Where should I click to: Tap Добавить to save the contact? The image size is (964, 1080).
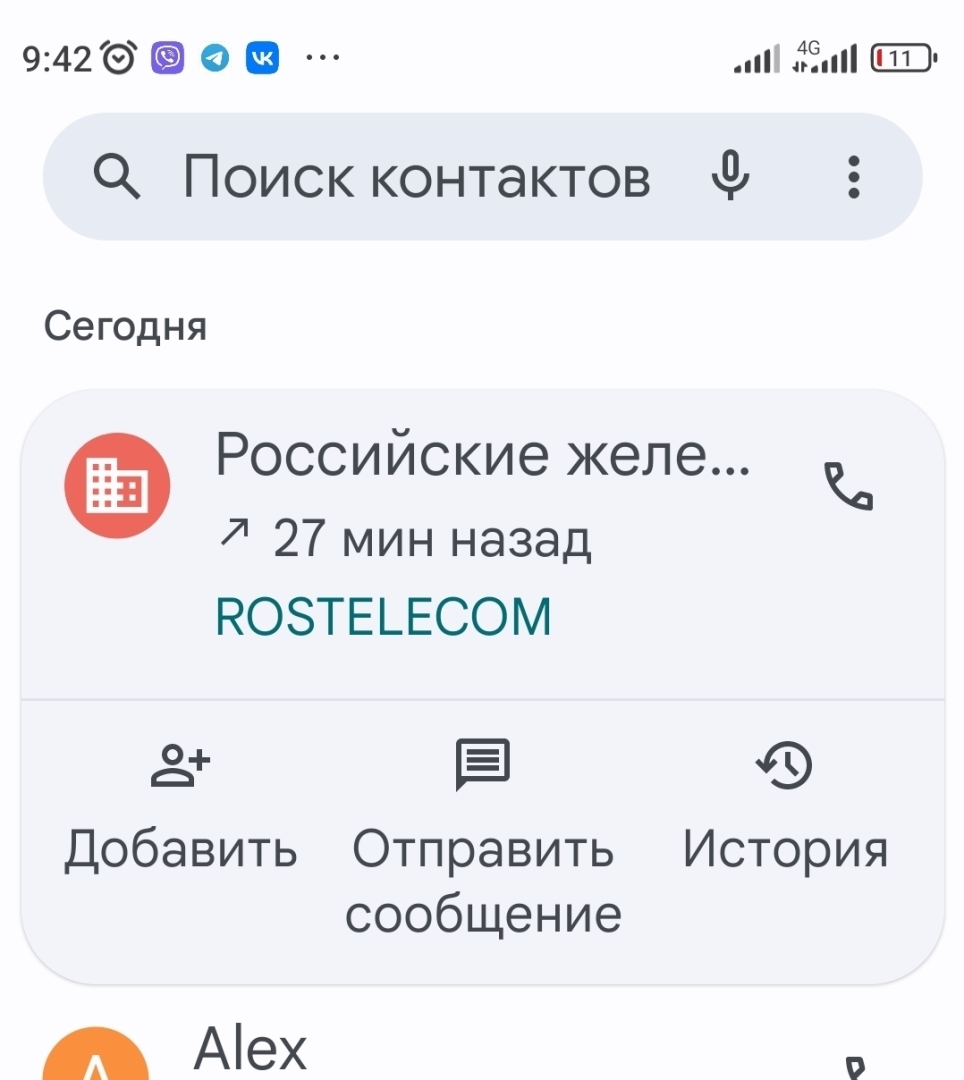(181, 808)
